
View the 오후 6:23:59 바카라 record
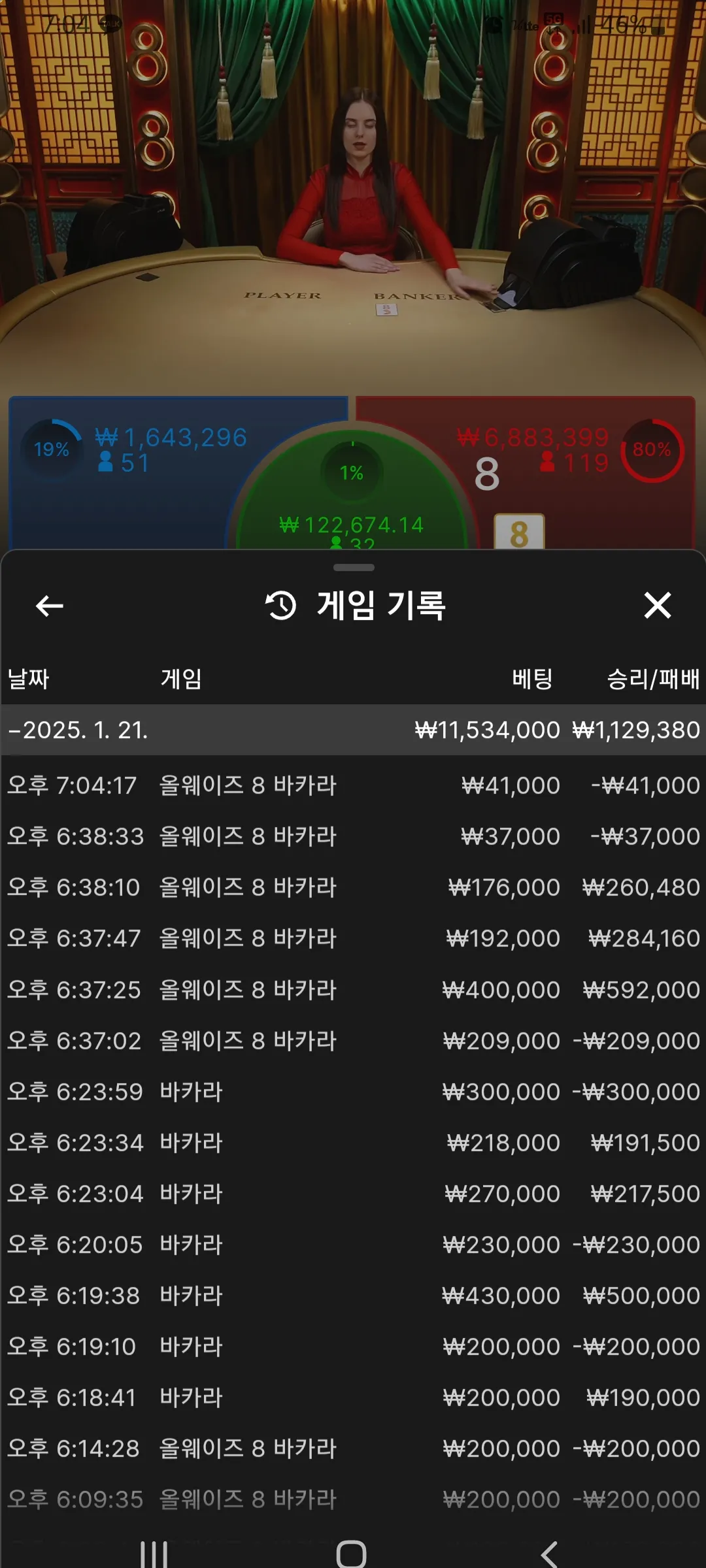pyautogui.click(x=353, y=1092)
